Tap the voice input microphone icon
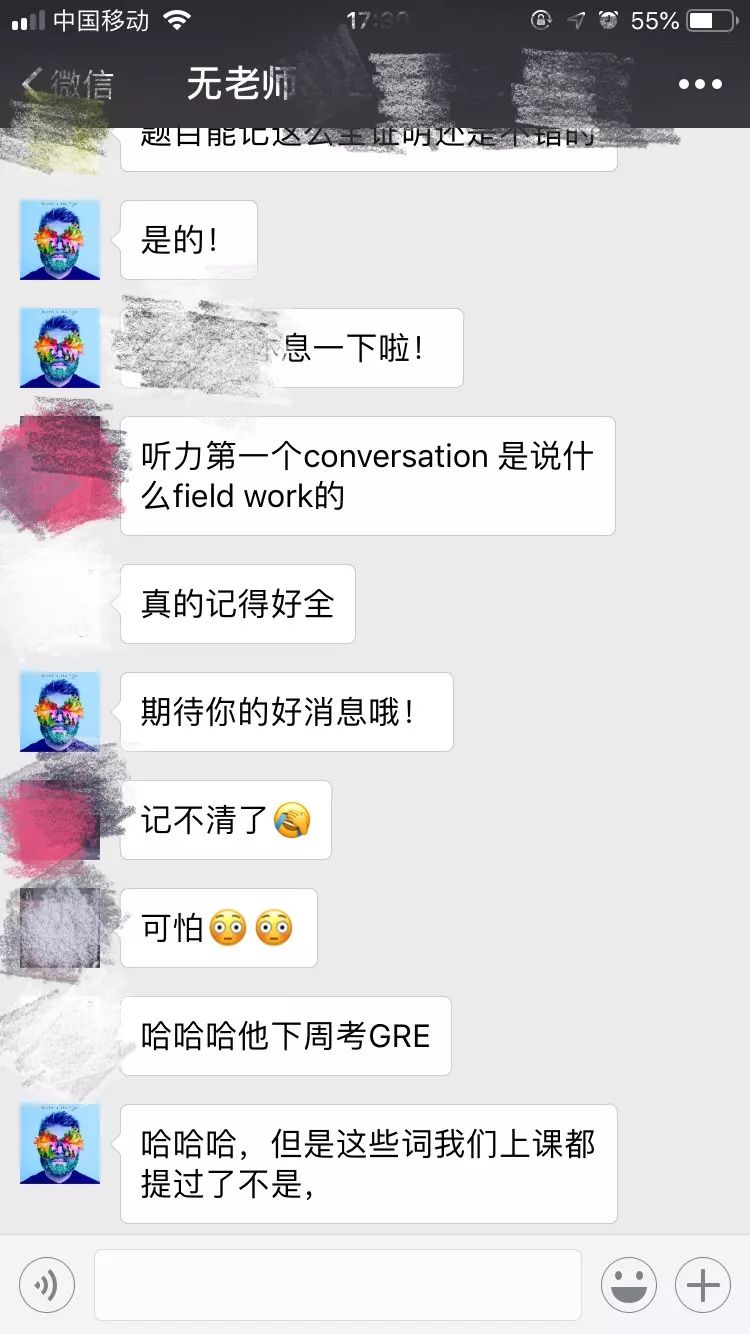Image resolution: width=750 pixels, height=1334 pixels. (x=47, y=1284)
